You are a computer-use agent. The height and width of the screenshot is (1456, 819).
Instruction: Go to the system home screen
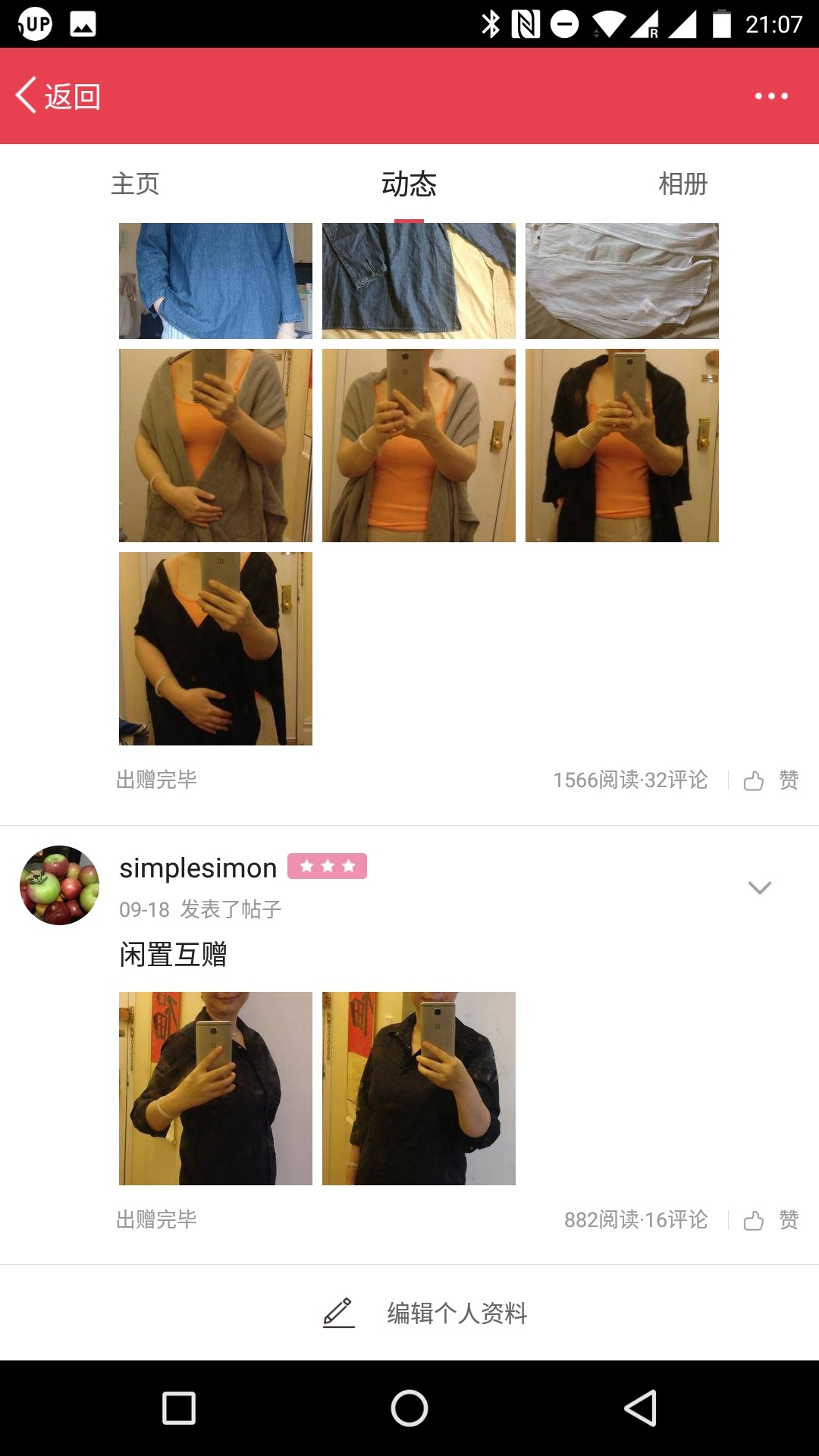[x=409, y=1408]
